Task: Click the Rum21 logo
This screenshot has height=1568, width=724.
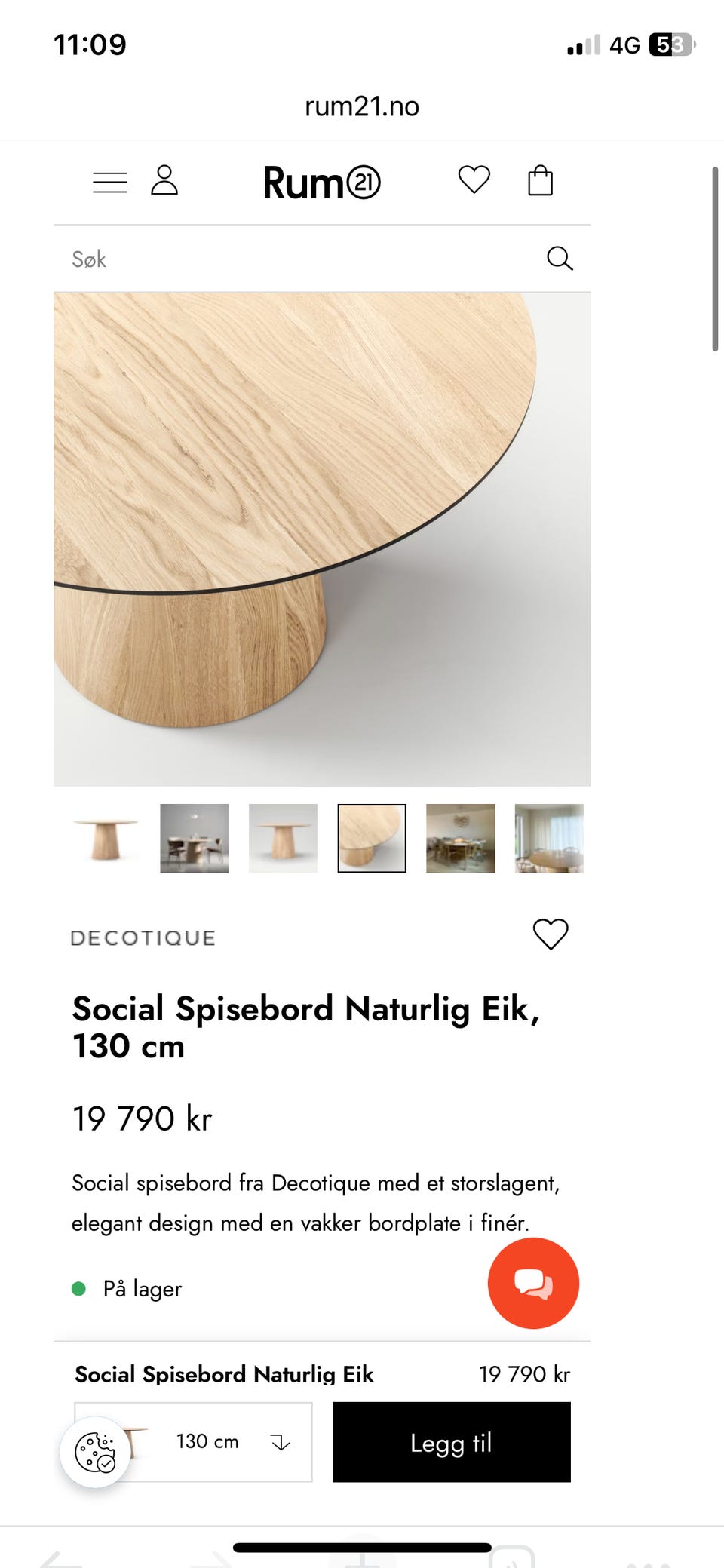Action: [x=321, y=183]
